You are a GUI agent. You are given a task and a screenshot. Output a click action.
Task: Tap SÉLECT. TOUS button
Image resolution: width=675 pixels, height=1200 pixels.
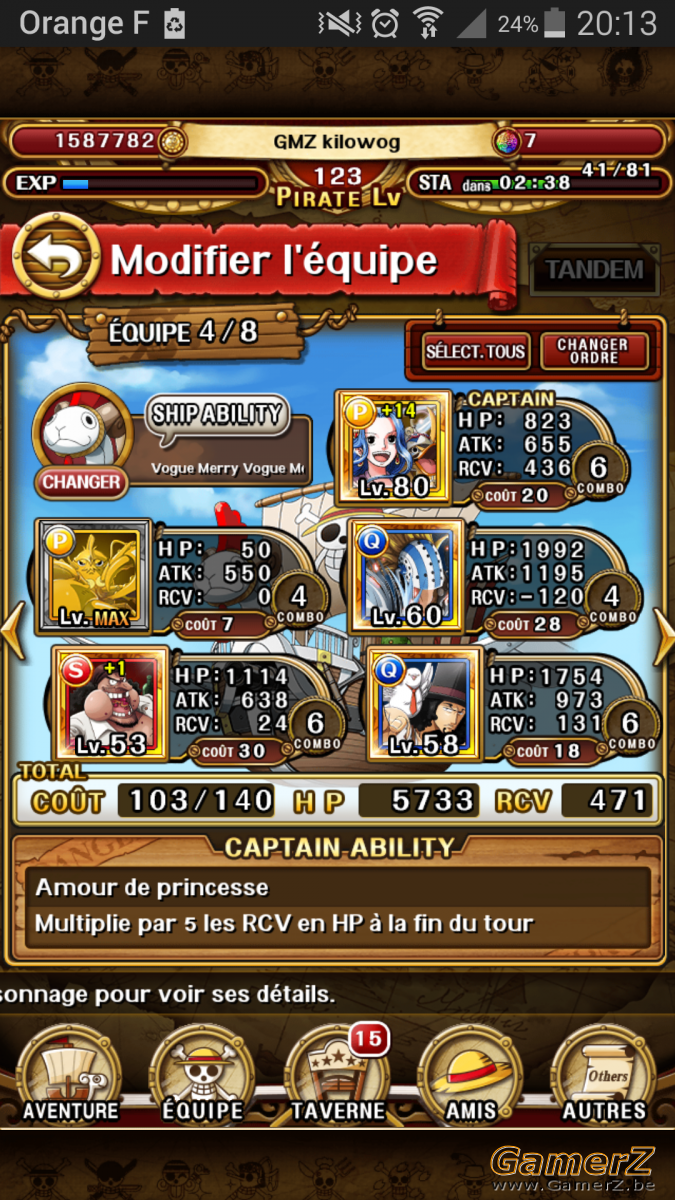click(x=475, y=350)
